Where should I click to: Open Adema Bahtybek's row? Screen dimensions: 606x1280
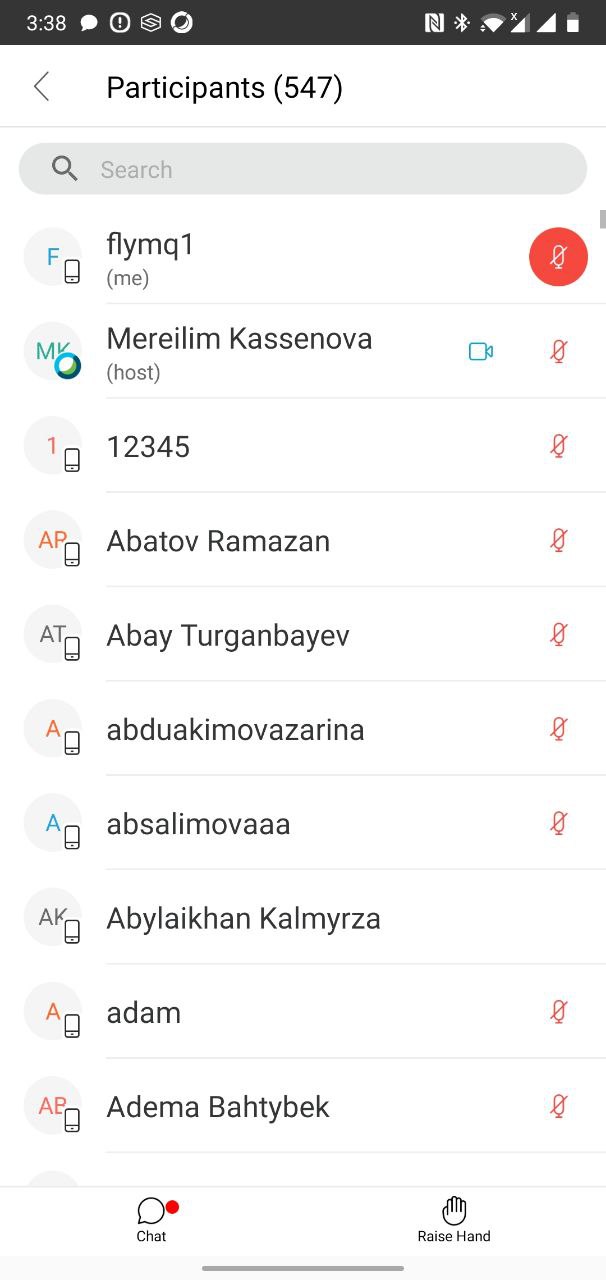(x=303, y=1106)
